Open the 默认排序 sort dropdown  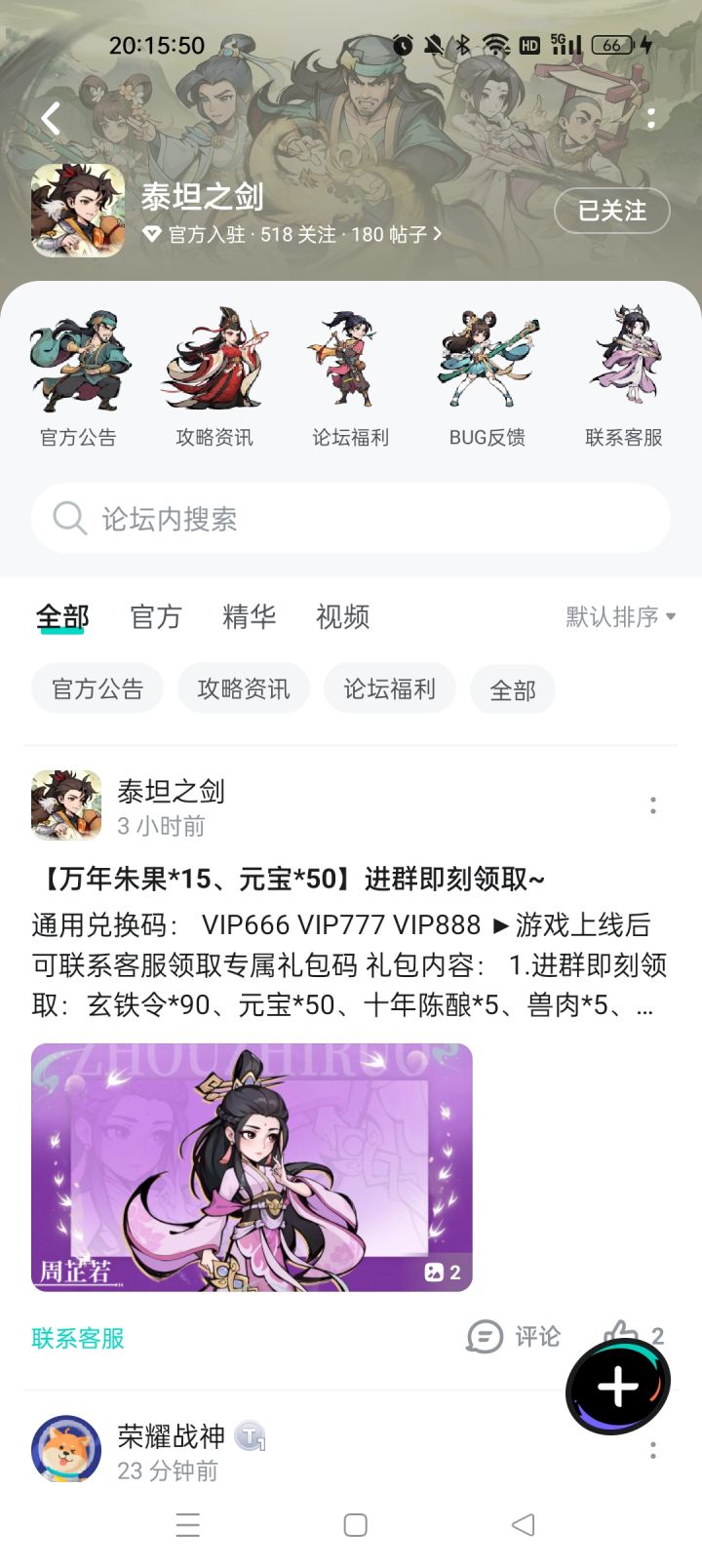coord(621,617)
